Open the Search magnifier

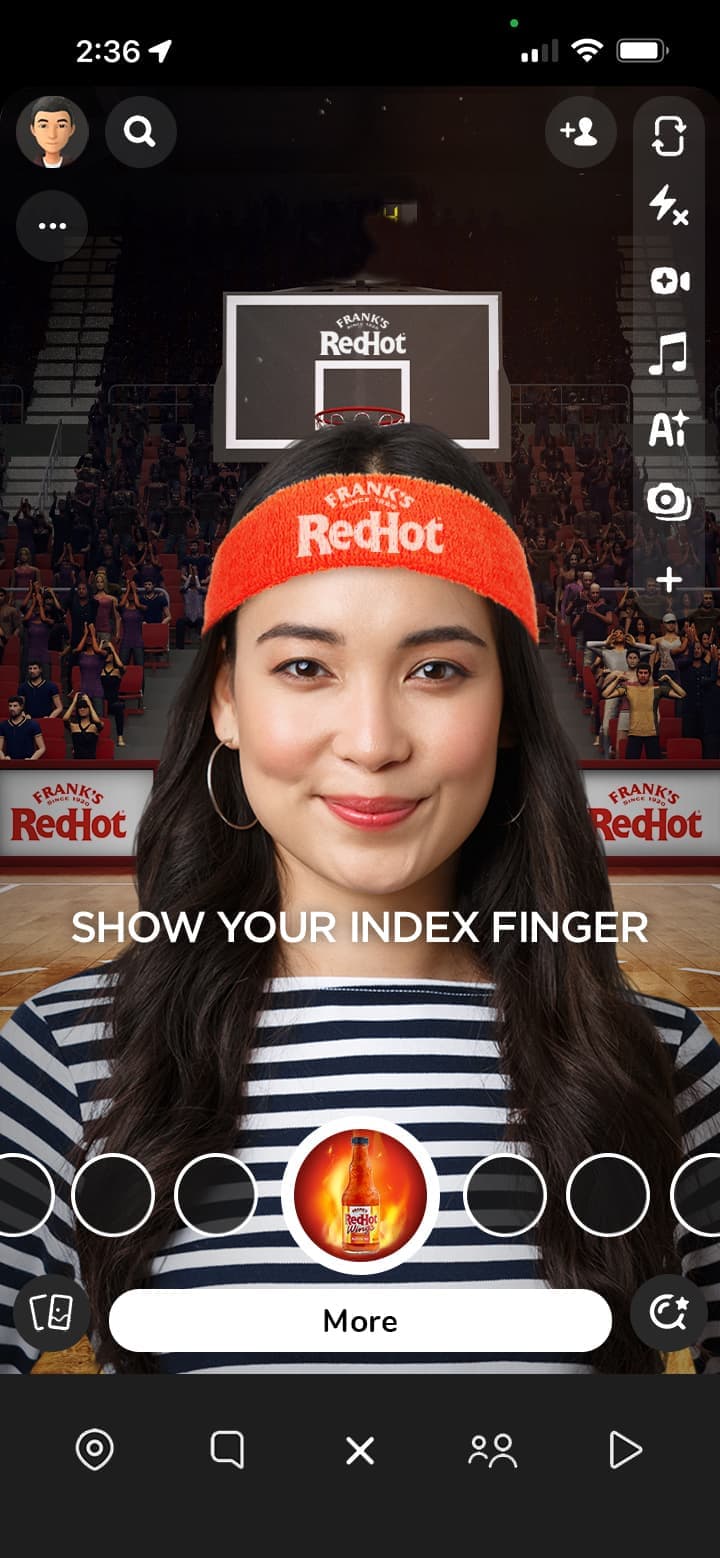pos(140,132)
